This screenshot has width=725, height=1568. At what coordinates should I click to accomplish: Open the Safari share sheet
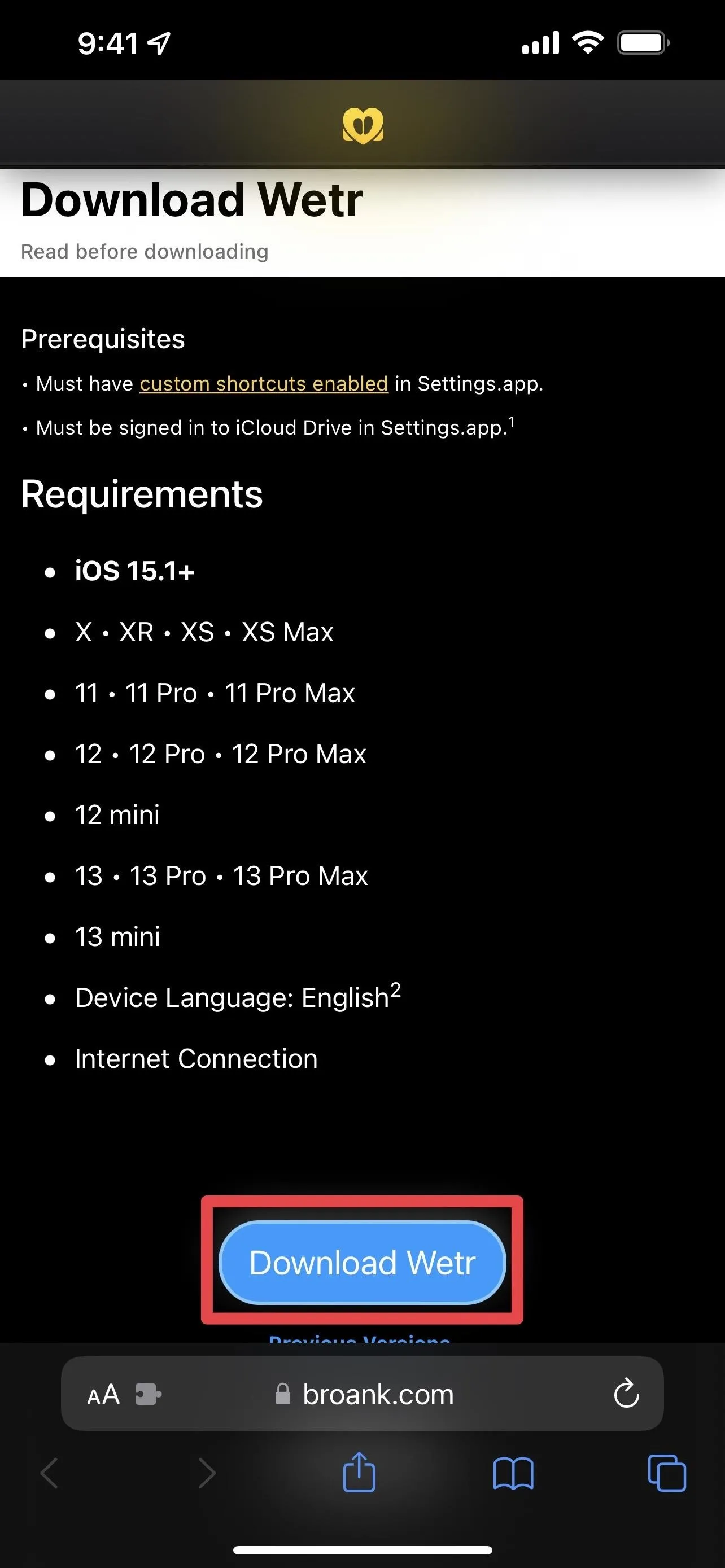[359, 1472]
